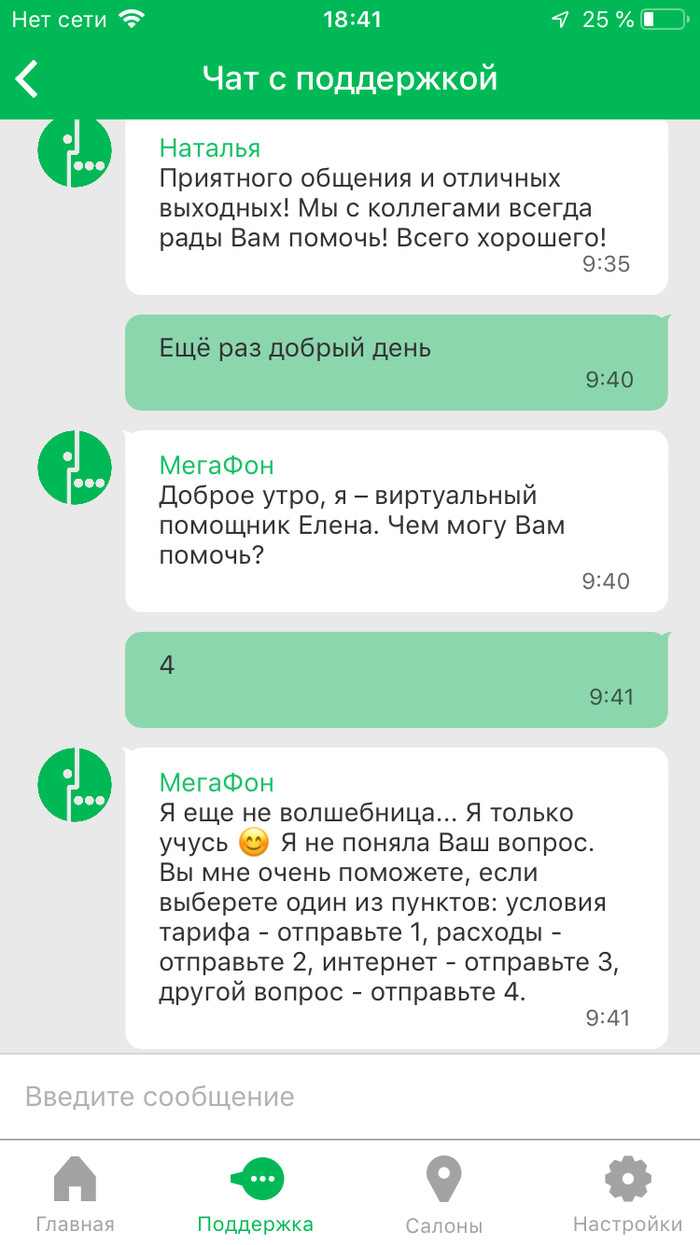Go back from the support chat
The image size is (700, 1245).
coord(28,78)
